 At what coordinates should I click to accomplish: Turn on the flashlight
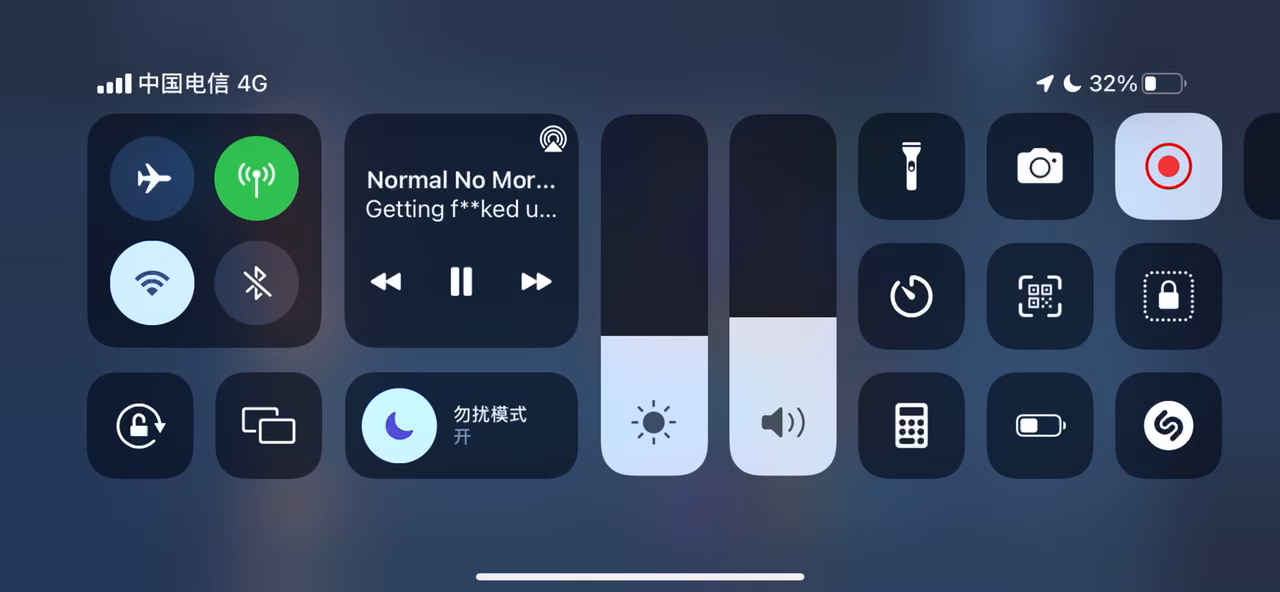[x=911, y=166]
